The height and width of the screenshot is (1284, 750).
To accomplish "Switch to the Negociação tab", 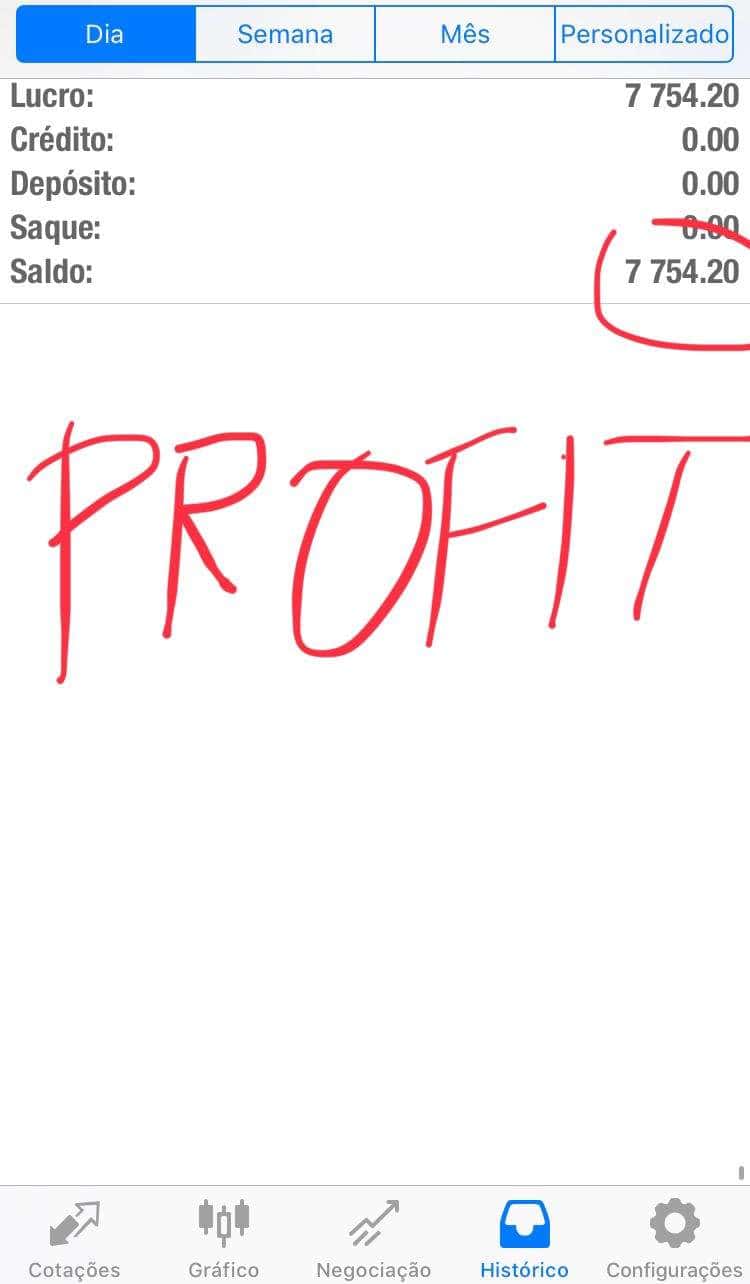I will 374,1237.
